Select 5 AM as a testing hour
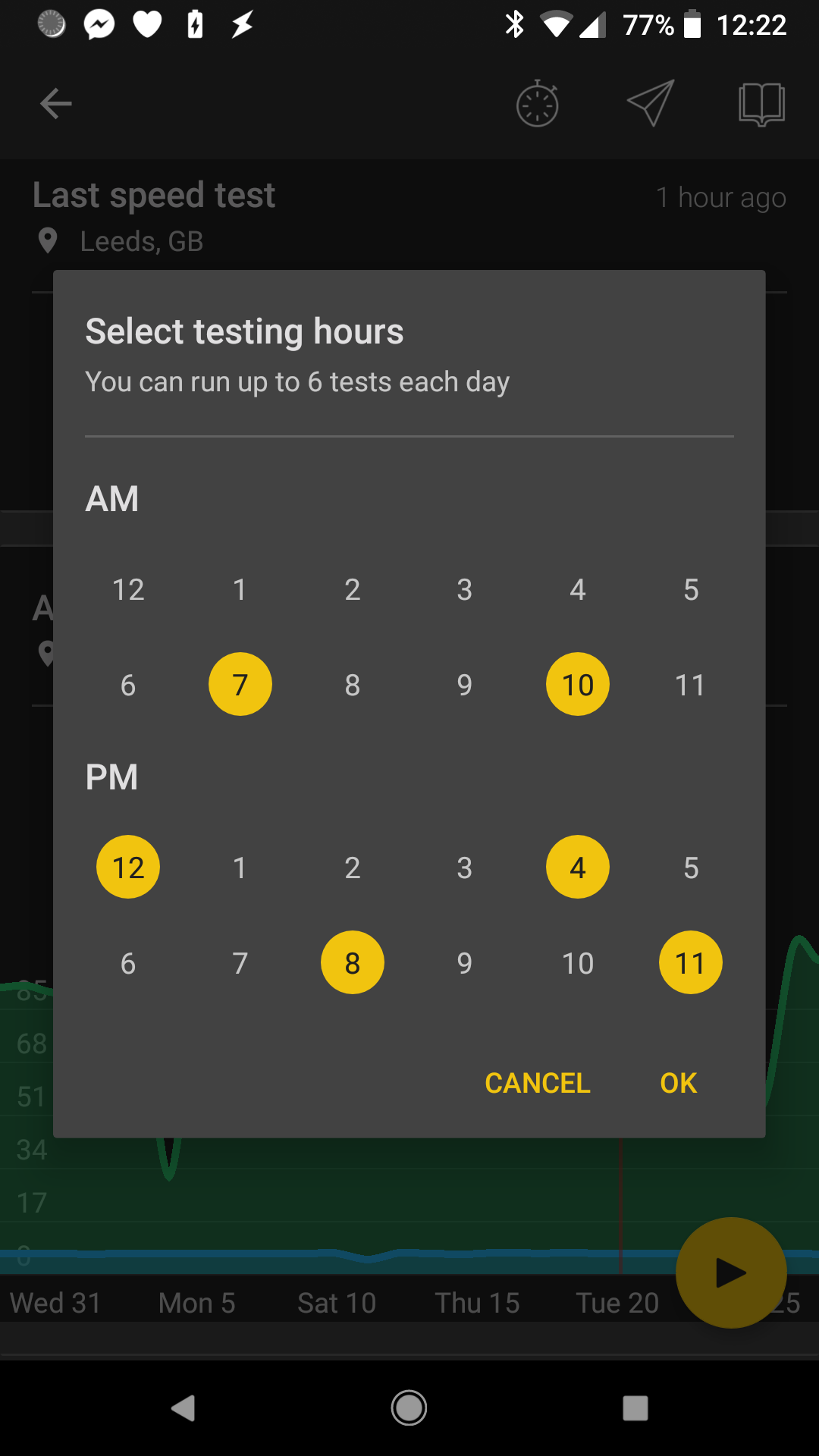Screen dimensions: 819x1456 [x=691, y=589]
